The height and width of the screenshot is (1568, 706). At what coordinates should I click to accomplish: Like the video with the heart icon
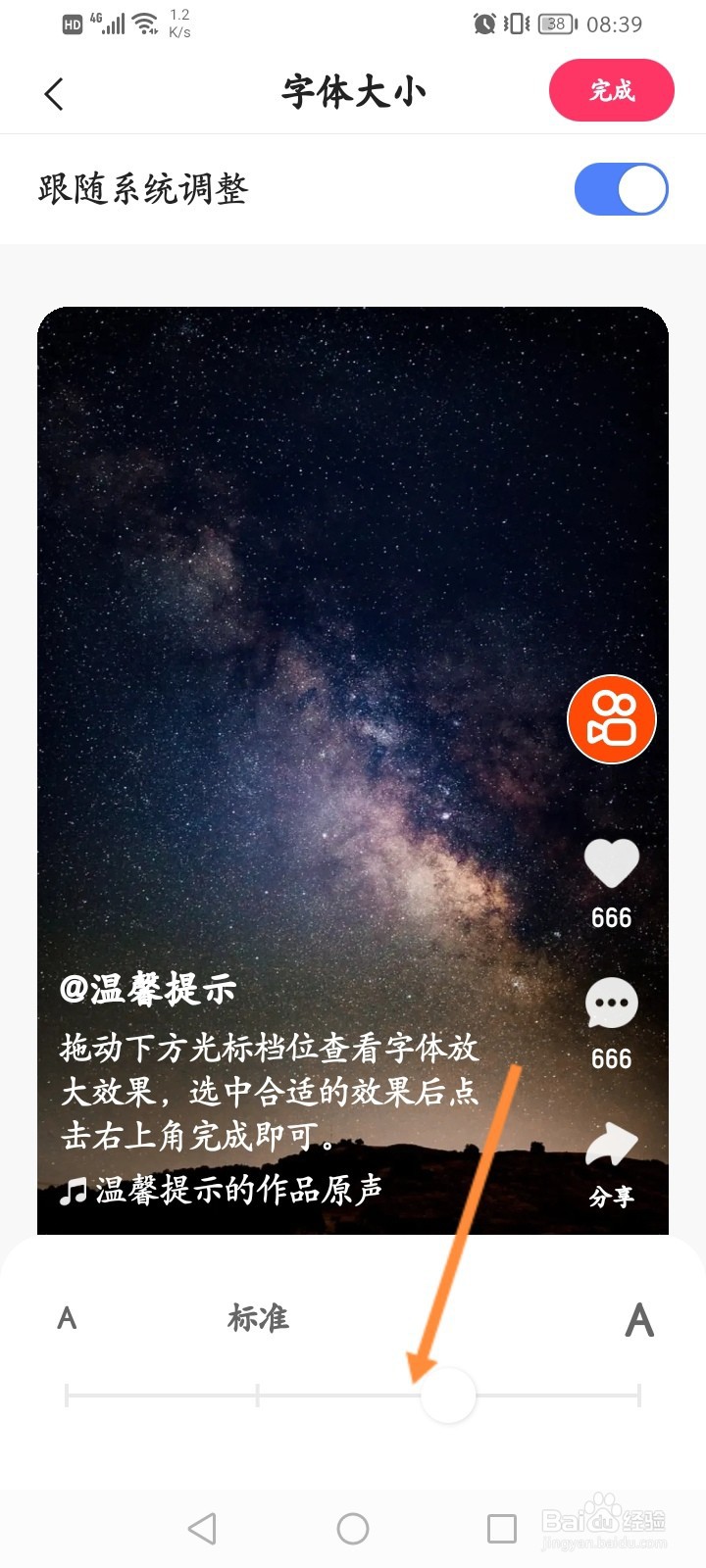(x=612, y=862)
